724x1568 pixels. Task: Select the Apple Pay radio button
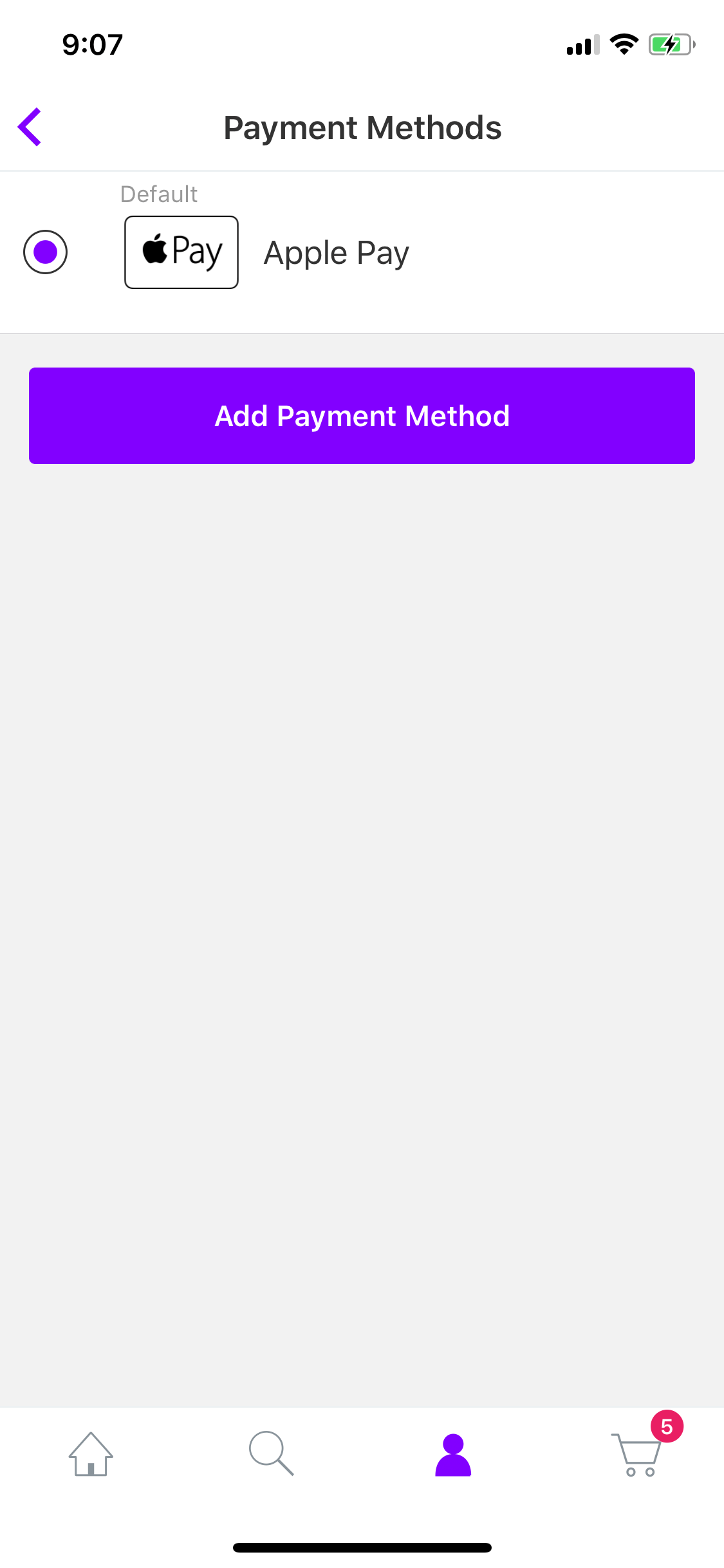pyautogui.click(x=46, y=252)
